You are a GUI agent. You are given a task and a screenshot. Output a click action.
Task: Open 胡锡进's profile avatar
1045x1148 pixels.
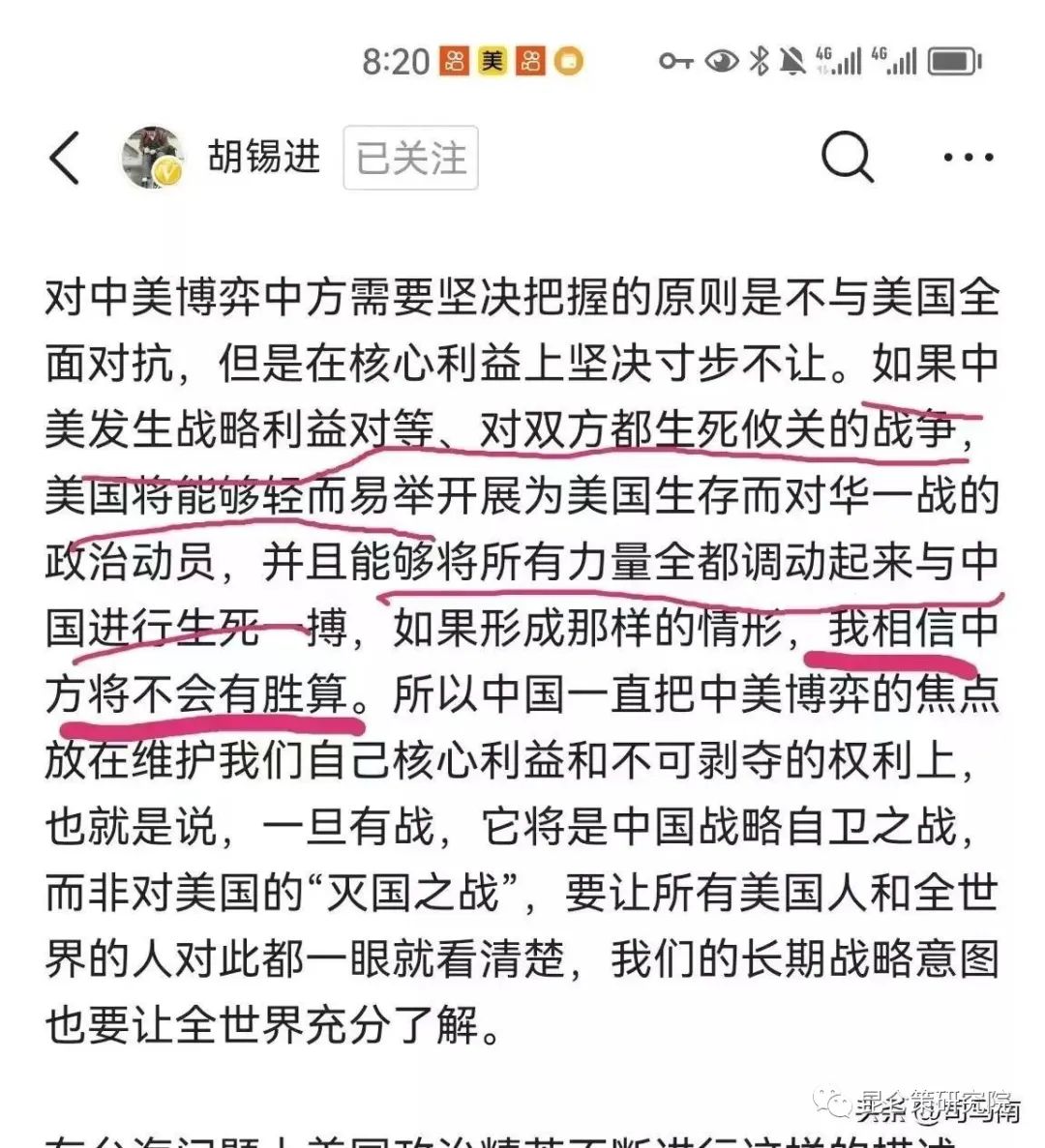coord(153,157)
